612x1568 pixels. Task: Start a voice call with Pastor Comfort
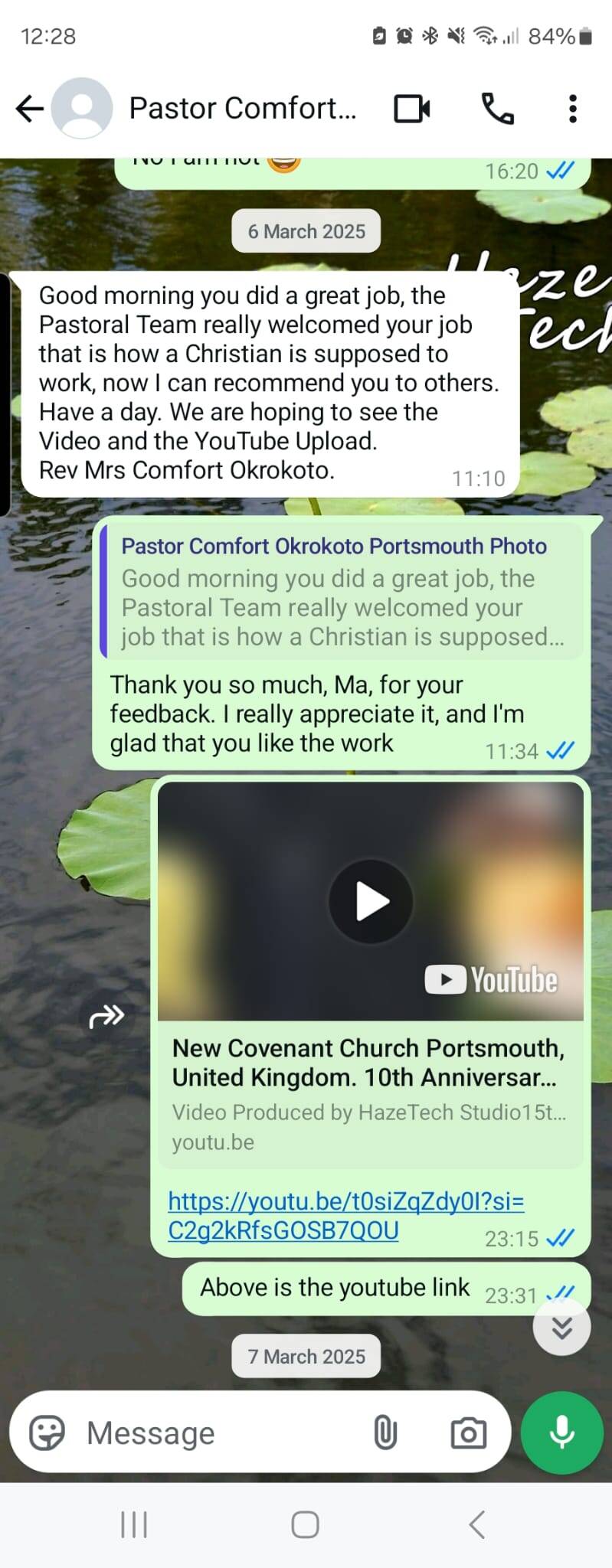click(497, 109)
